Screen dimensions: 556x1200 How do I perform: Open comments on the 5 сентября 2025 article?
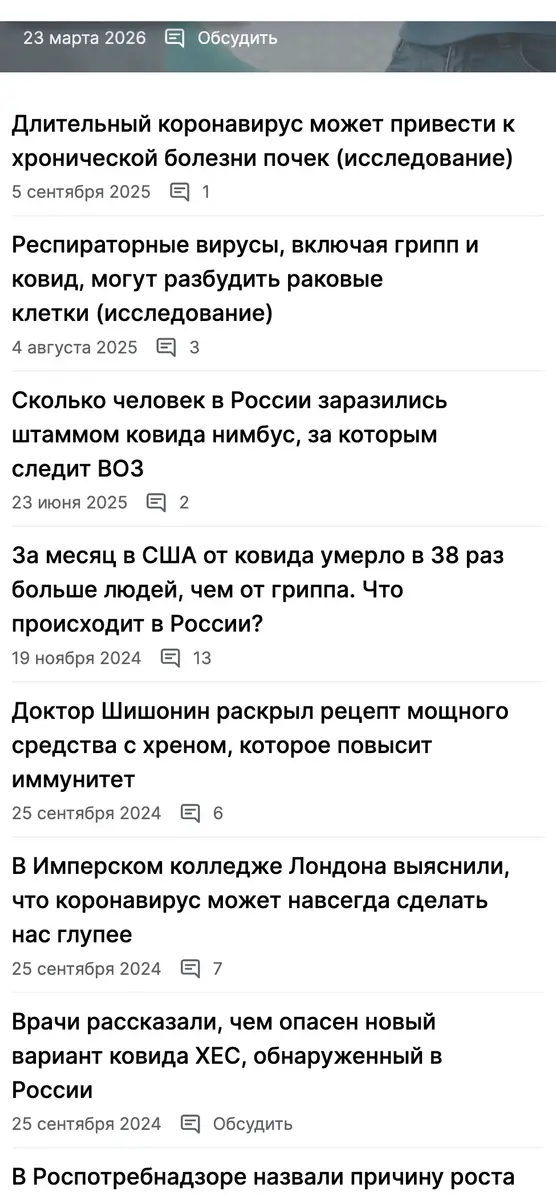point(190,191)
